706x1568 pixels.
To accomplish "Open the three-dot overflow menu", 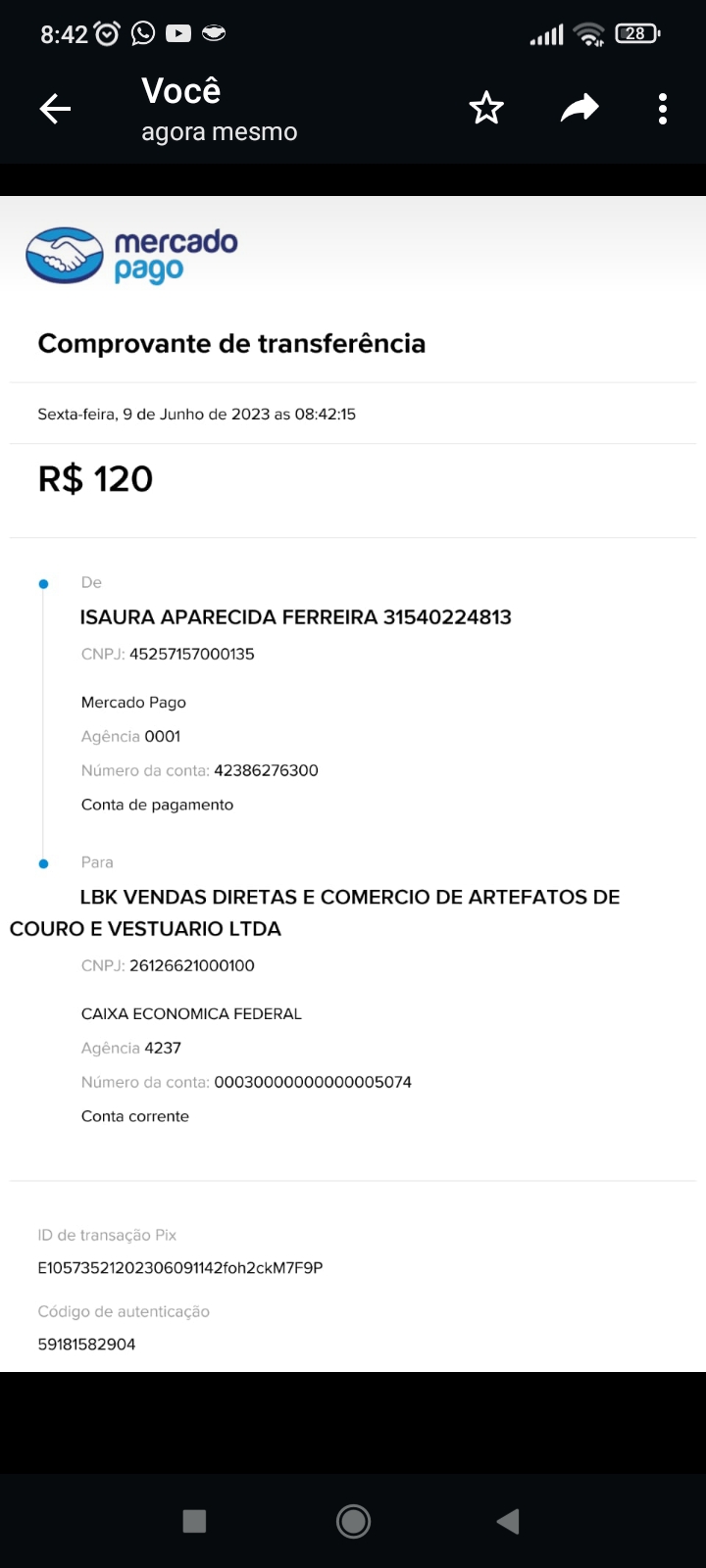I will tap(663, 109).
